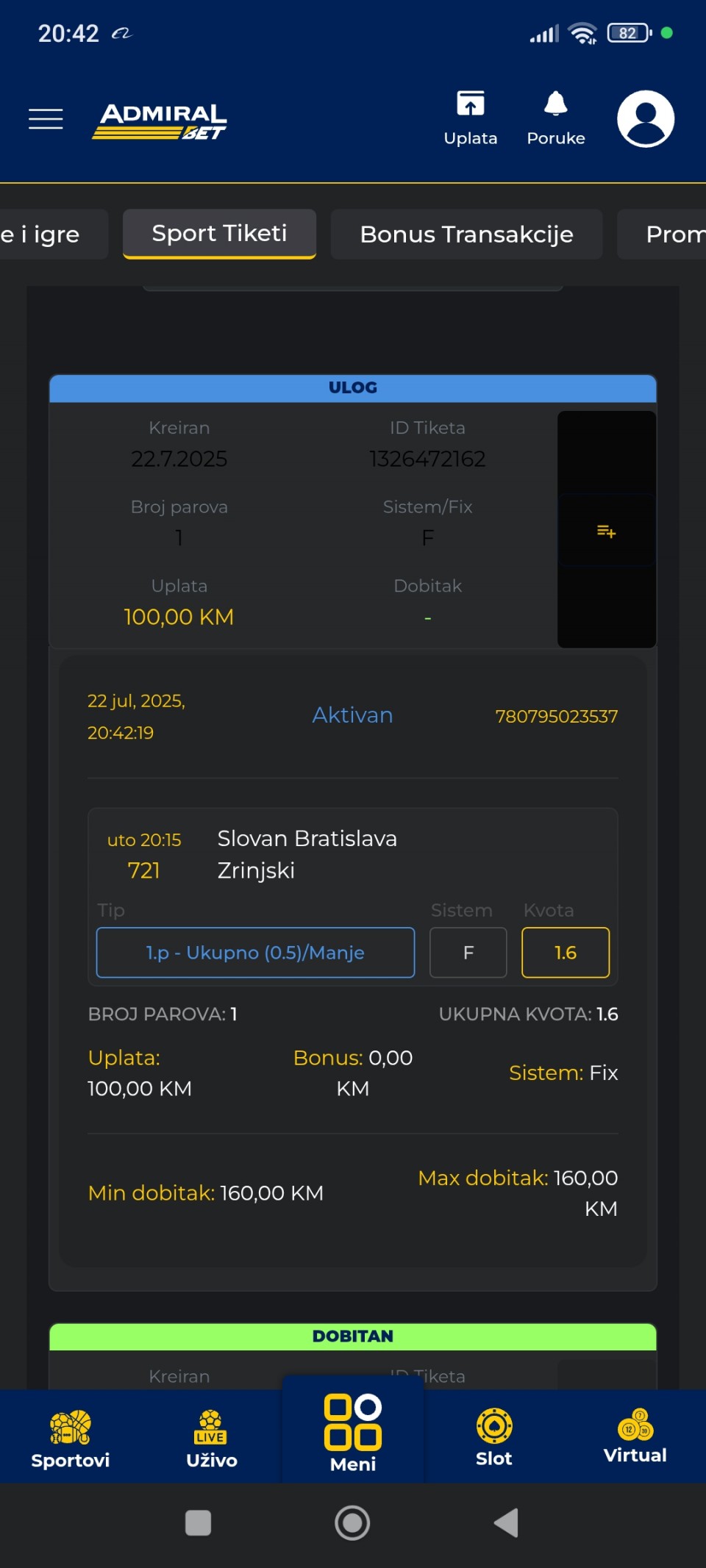The height and width of the screenshot is (1568, 706).
Task: Open the Slovan Bratislava – Zrinjski match row
Action: pos(353,854)
